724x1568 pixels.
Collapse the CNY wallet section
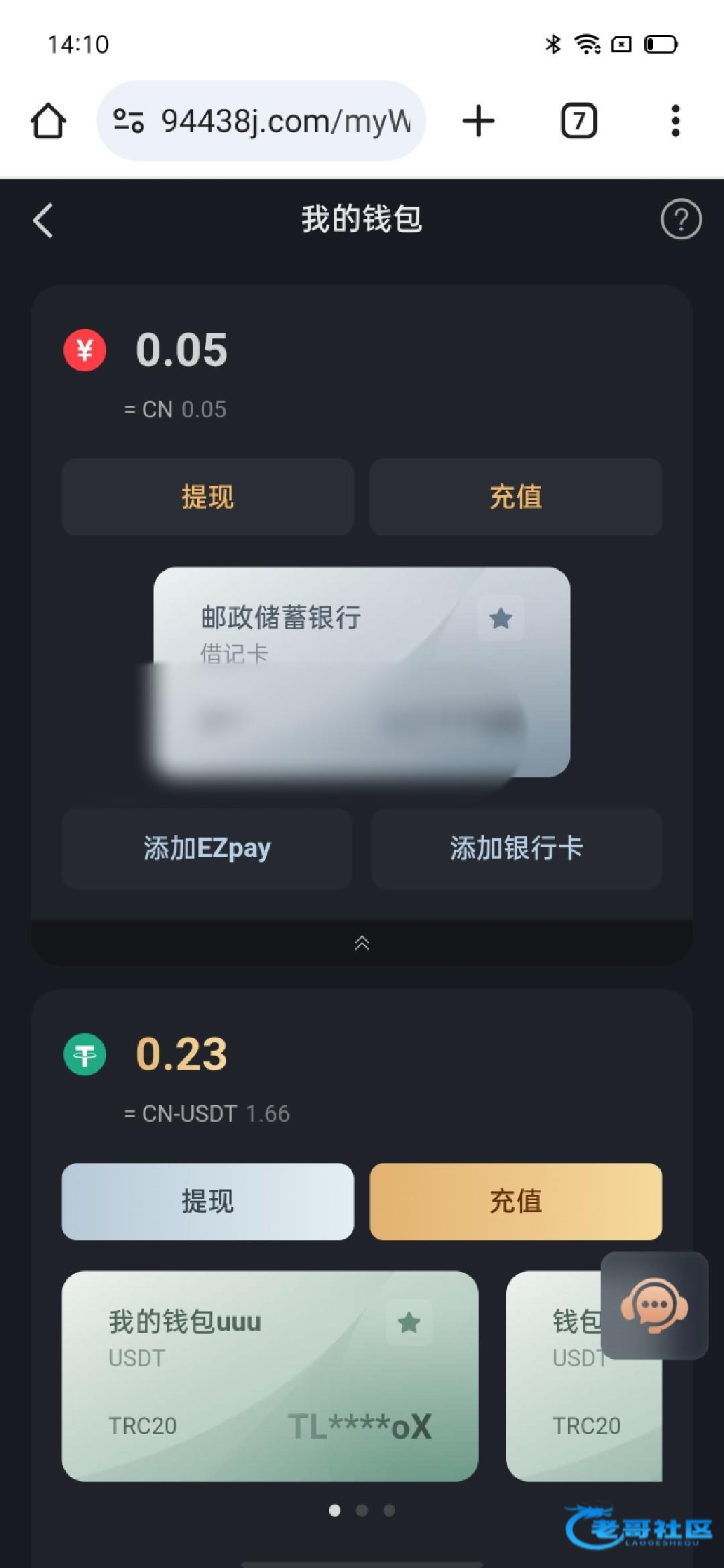pyautogui.click(x=362, y=943)
